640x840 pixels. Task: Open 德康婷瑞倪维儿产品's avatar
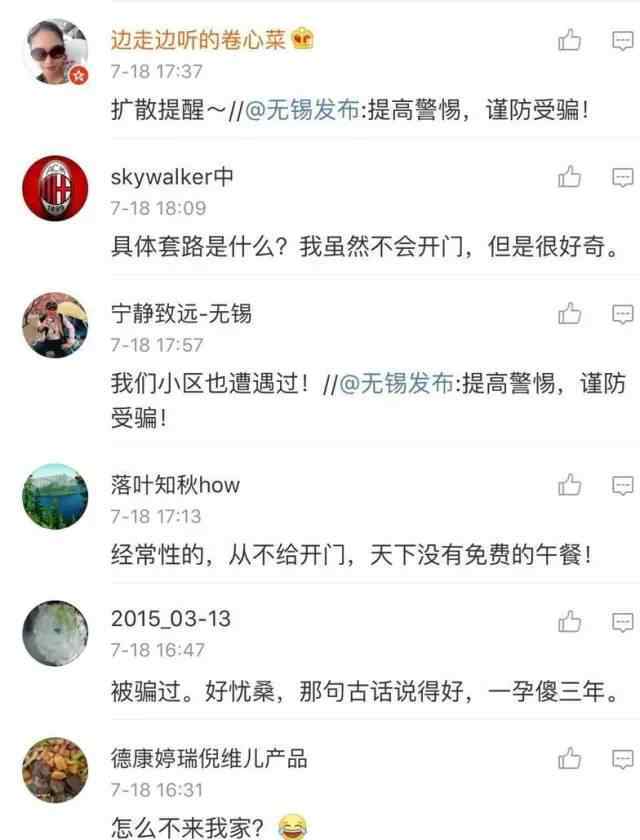pos(54,769)
